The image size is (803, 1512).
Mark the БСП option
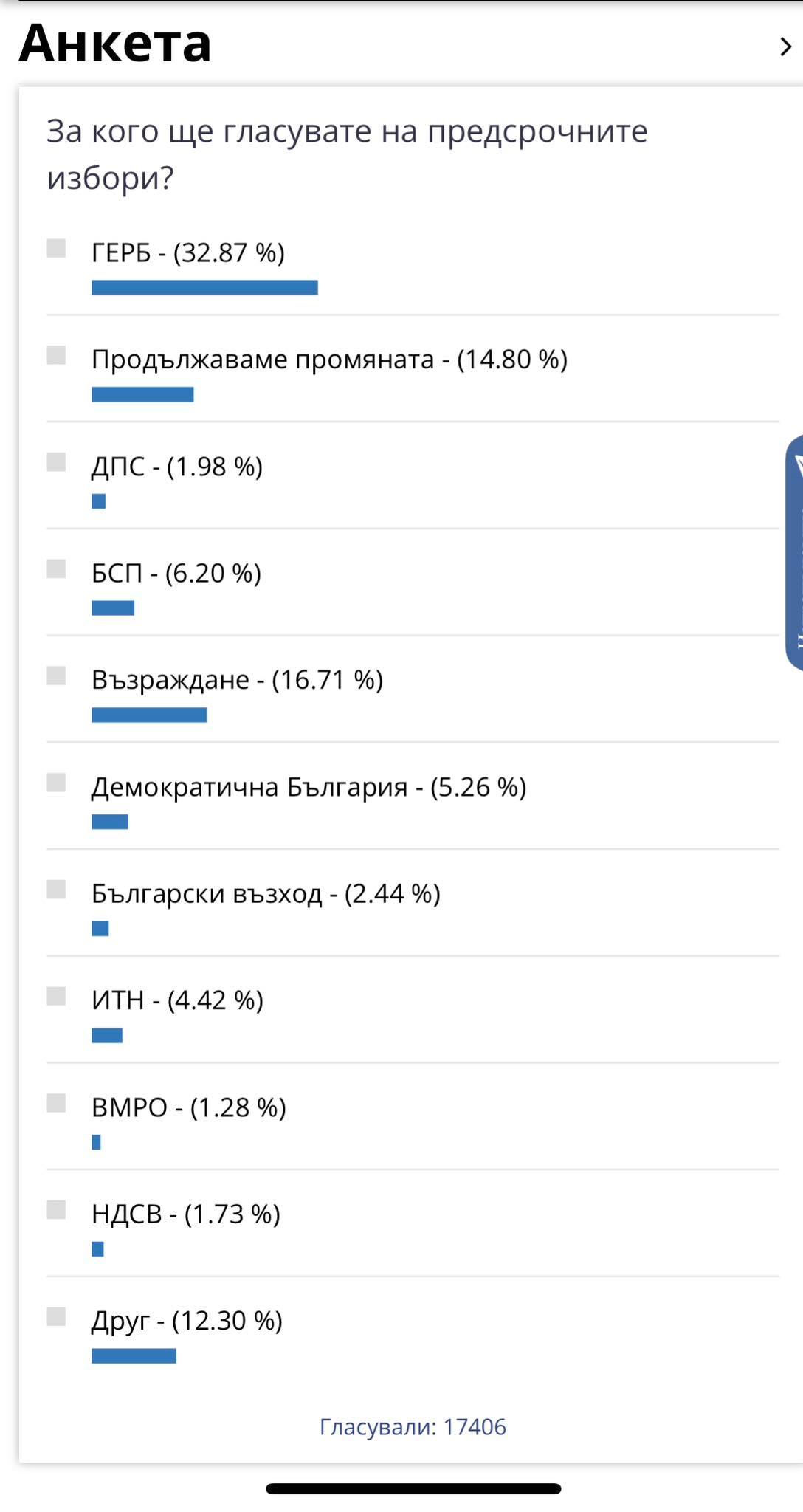pos(57,568)
